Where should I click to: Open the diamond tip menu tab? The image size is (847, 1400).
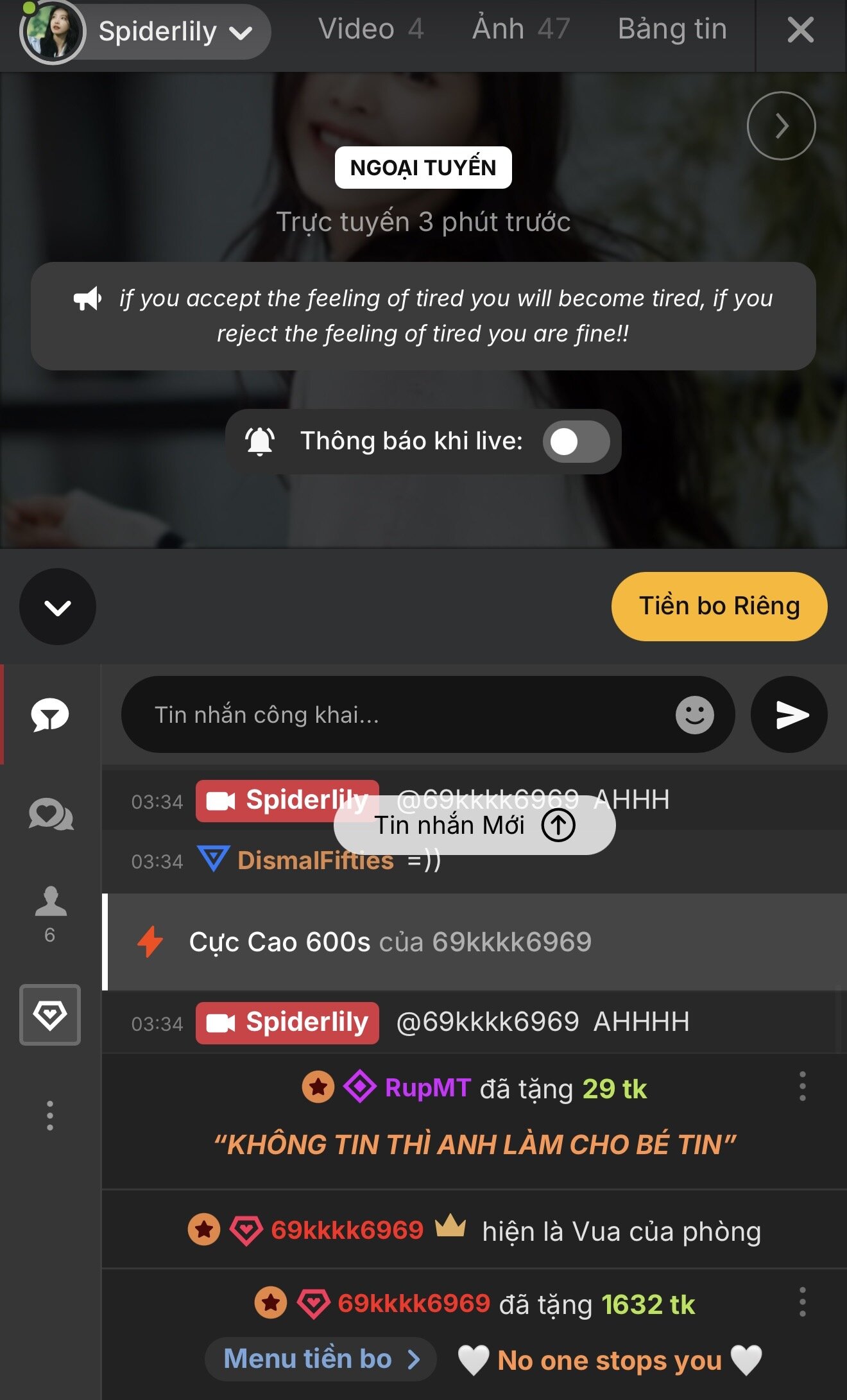[50, 1014]
